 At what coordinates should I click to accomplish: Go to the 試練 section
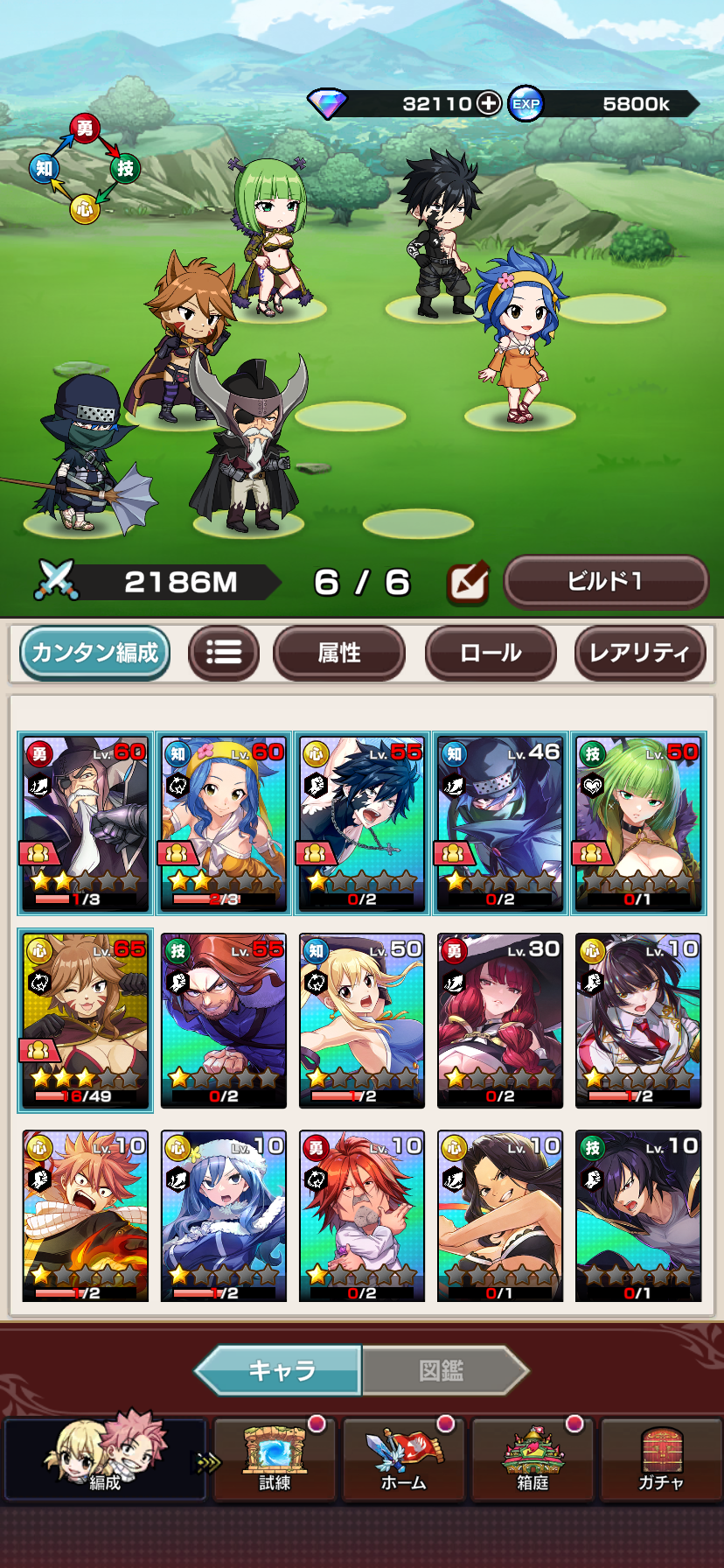coord(275,1460)
